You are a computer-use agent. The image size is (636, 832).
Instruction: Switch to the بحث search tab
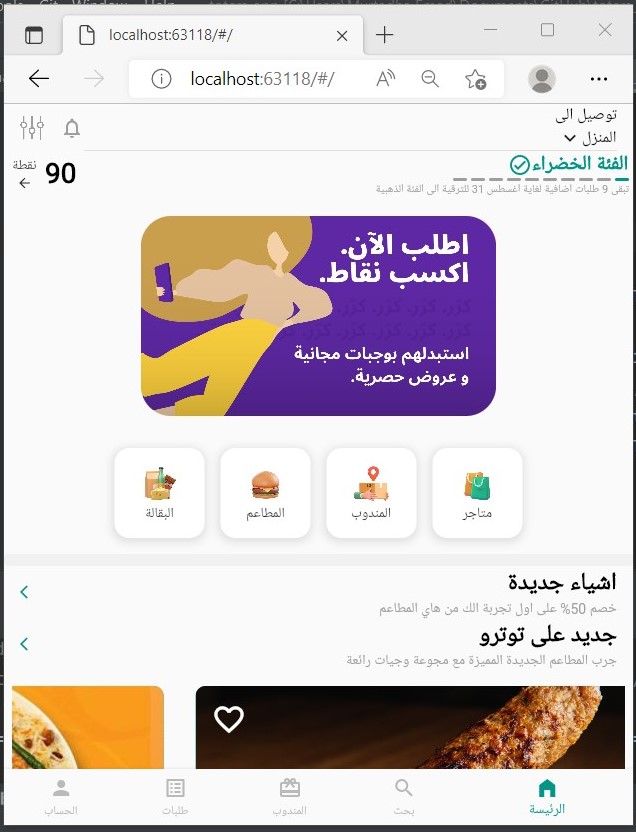(403, 796)
